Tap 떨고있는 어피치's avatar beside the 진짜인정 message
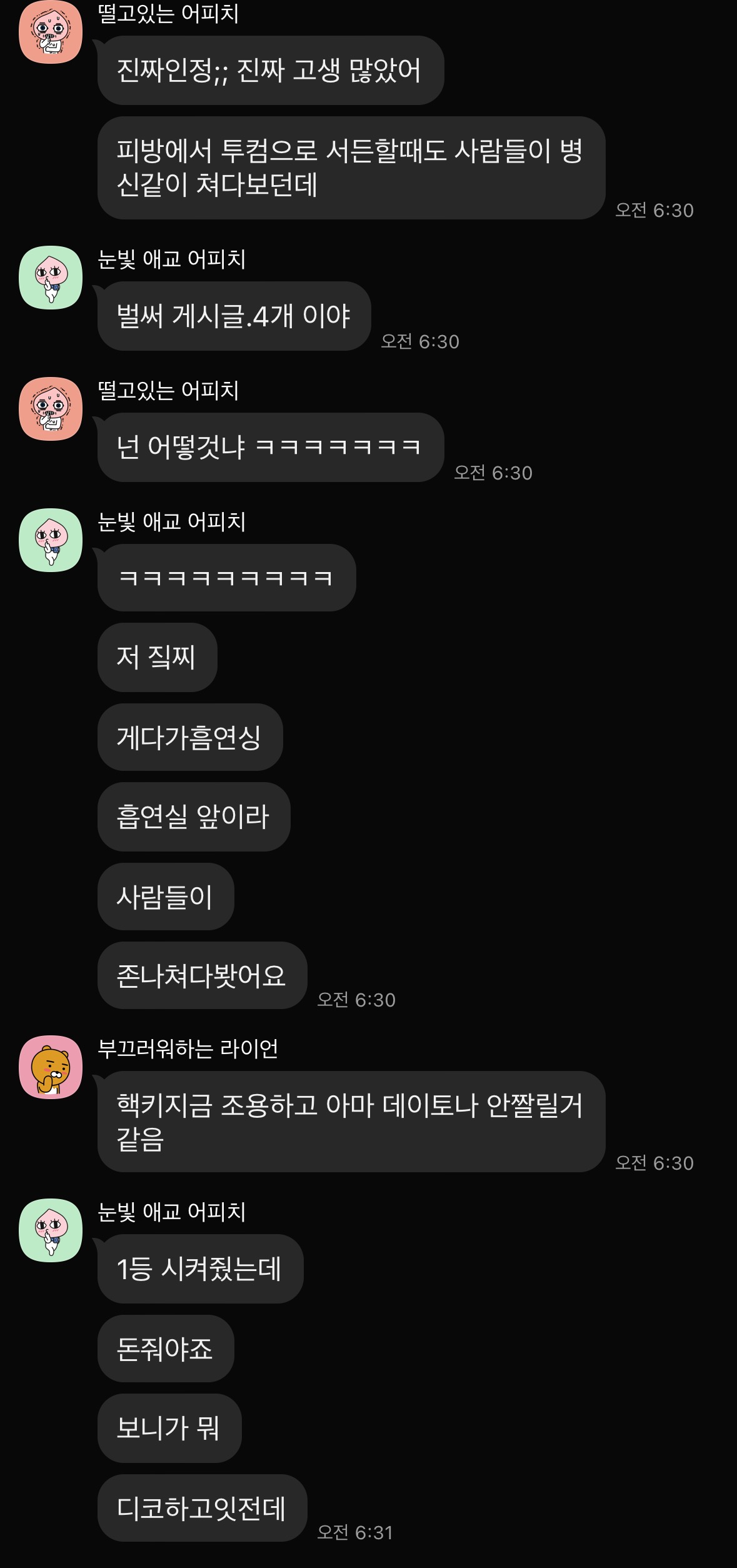 tap(51, 31)
